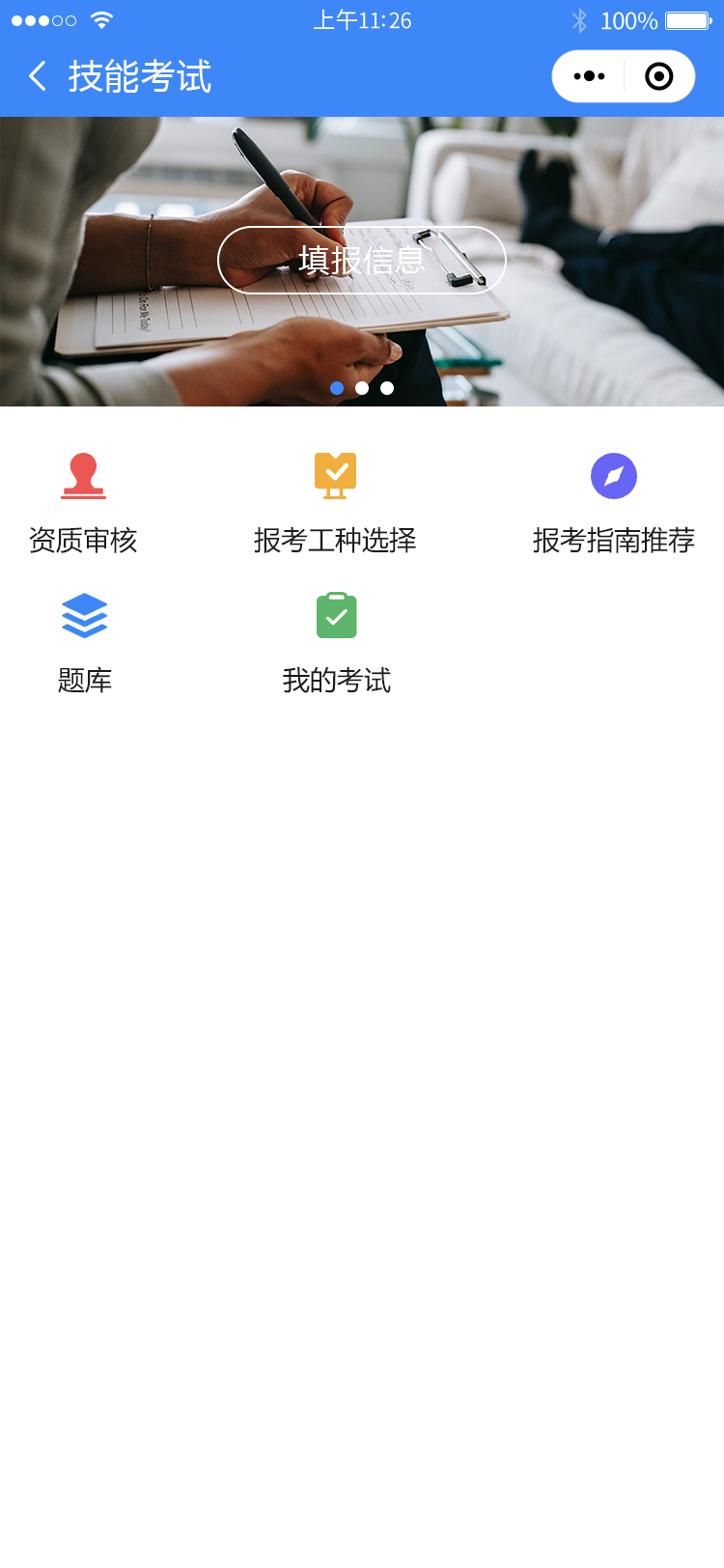Viewport: 724px width, 1568px height.
Task: View 我的考试
Action: (336, 642)
